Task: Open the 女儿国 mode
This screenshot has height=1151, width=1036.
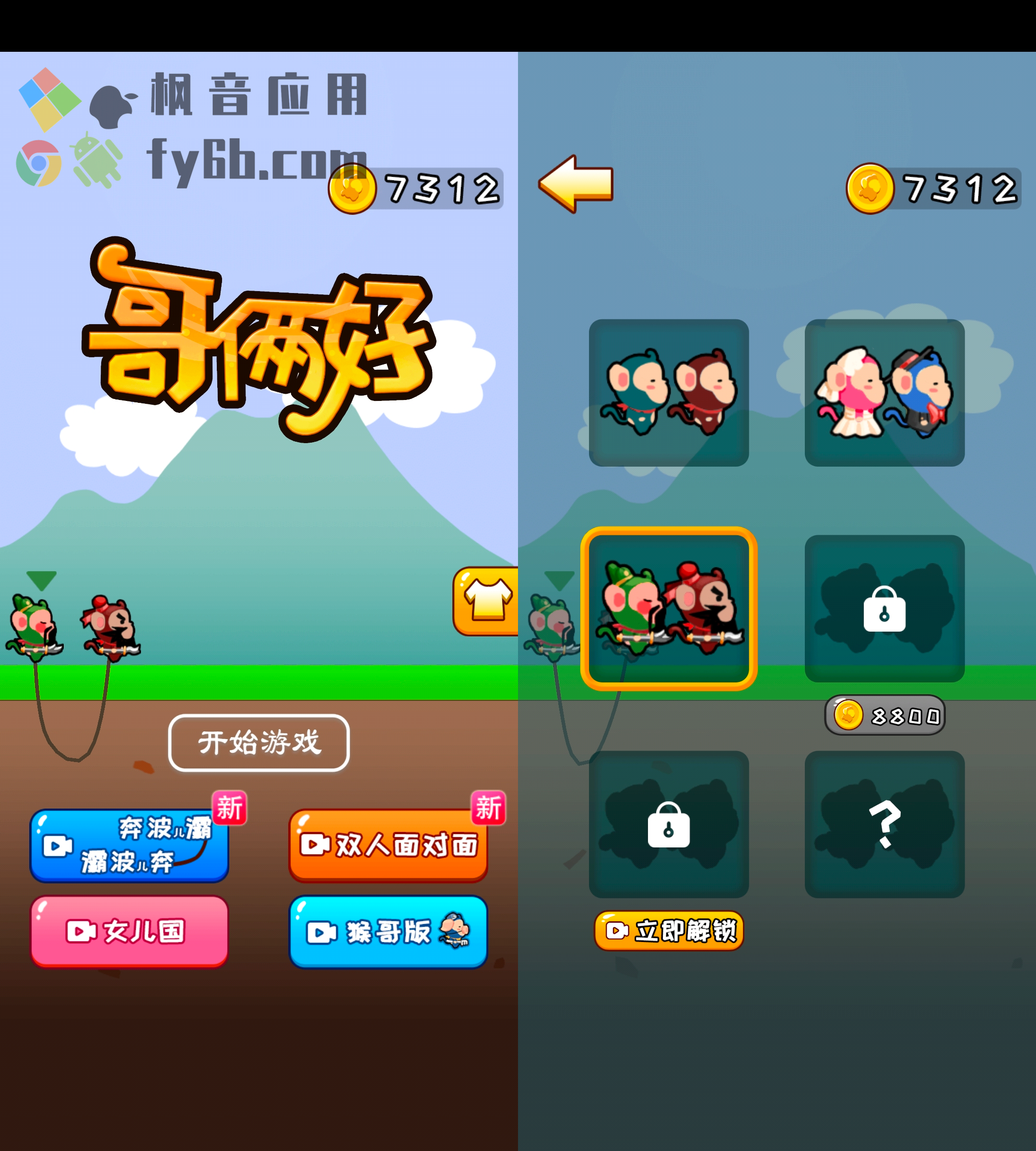Action: coord(129,931)
